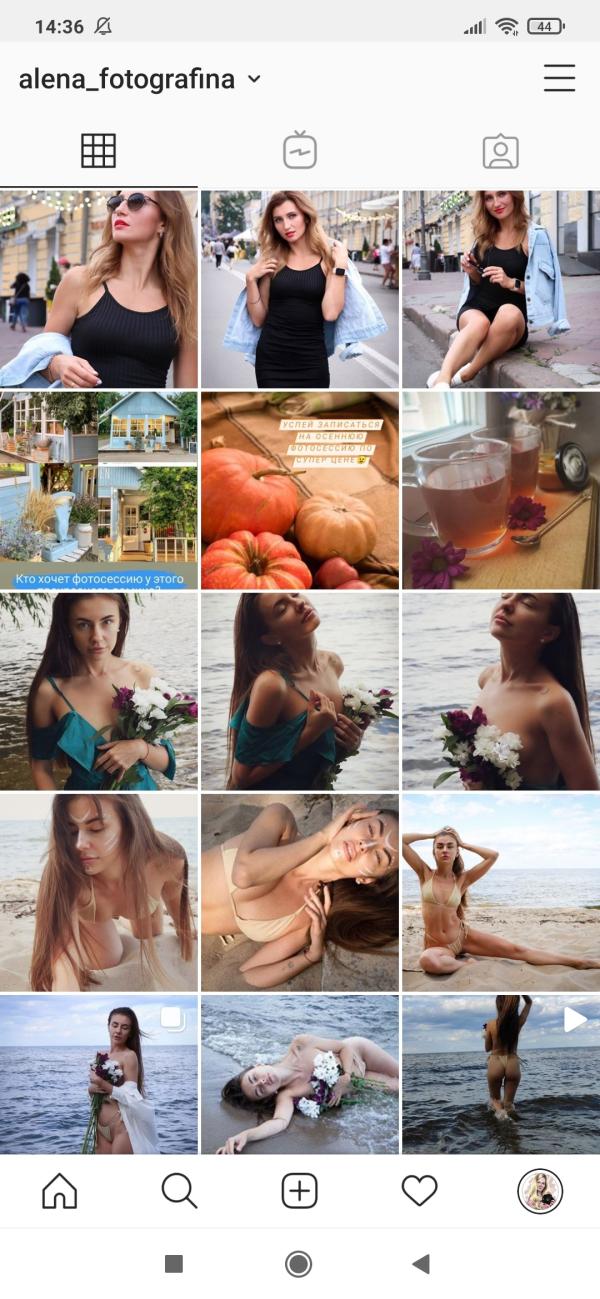600x1299 pixels.
Task: Switch to the IGTV tab
Action: click(x=300, y=151)
